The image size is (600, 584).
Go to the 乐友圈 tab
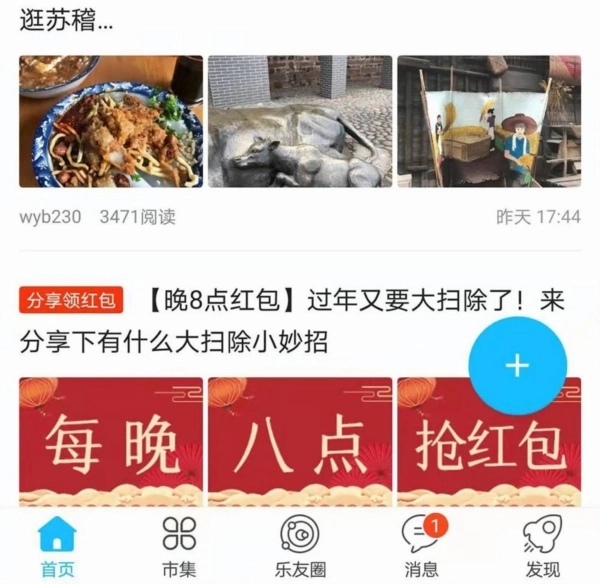click(x=299, y=546)
